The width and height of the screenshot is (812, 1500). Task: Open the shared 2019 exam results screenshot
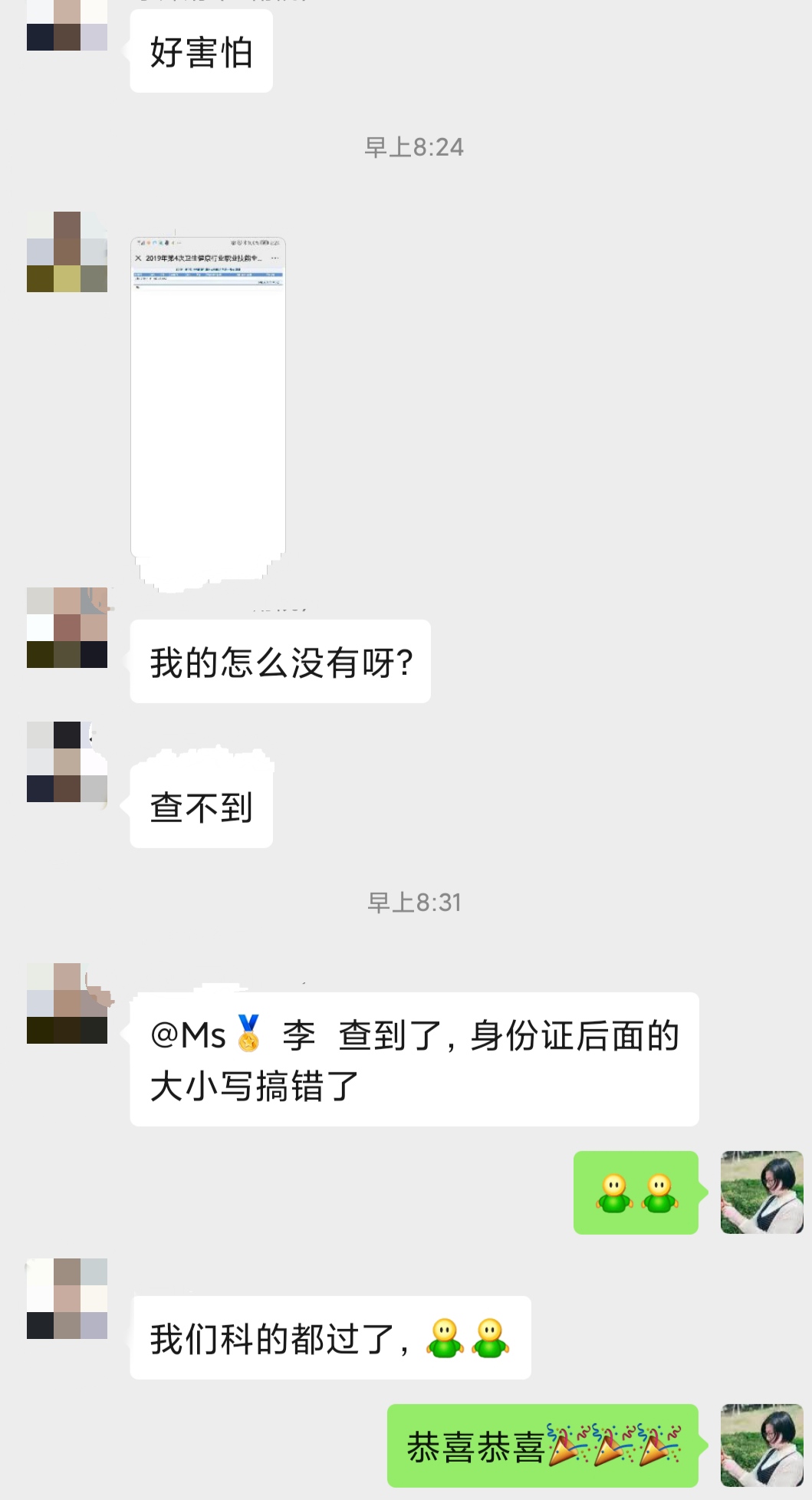[208, 399]
